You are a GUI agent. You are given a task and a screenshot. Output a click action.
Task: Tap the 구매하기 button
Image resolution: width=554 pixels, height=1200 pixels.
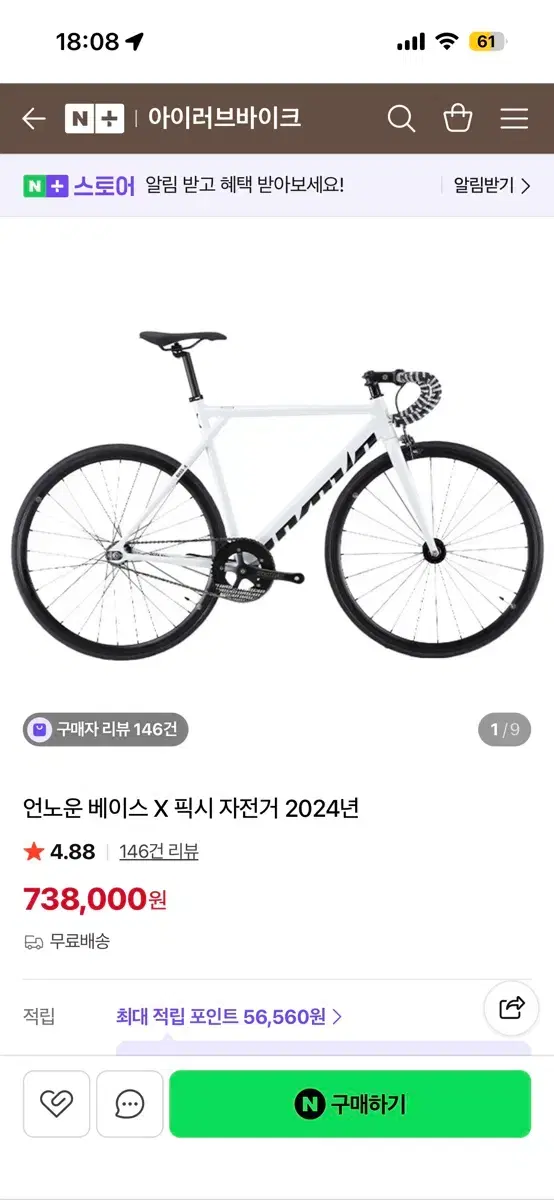pyautogui.click(x=350, y=1104)
